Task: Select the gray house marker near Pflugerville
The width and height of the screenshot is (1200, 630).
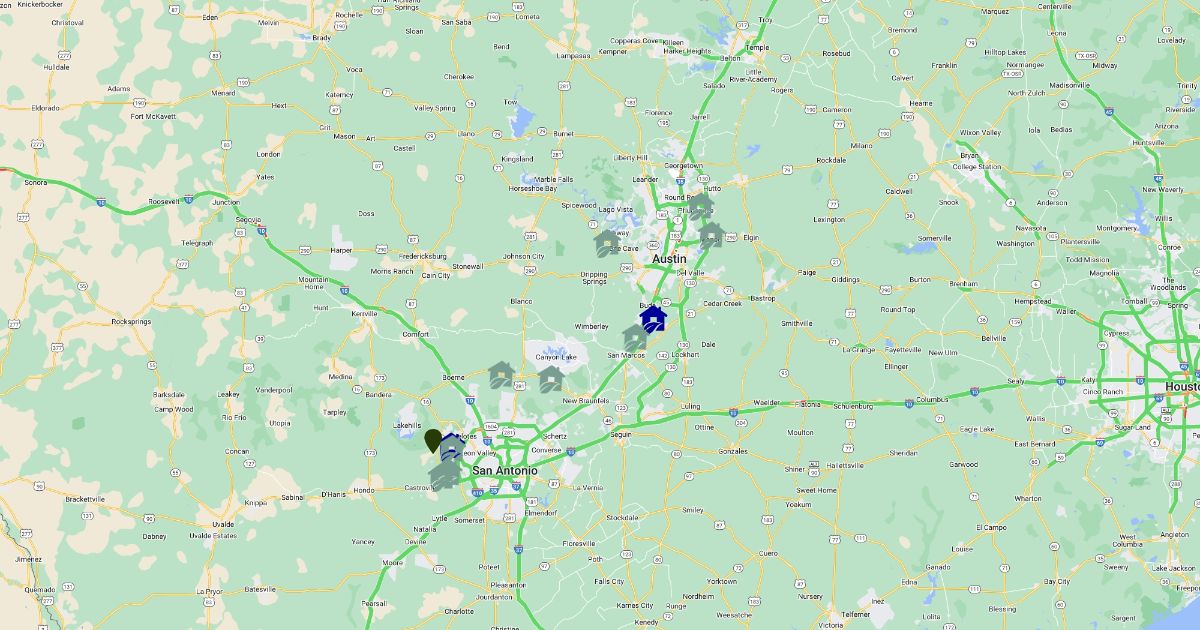Action: (701, 206)
